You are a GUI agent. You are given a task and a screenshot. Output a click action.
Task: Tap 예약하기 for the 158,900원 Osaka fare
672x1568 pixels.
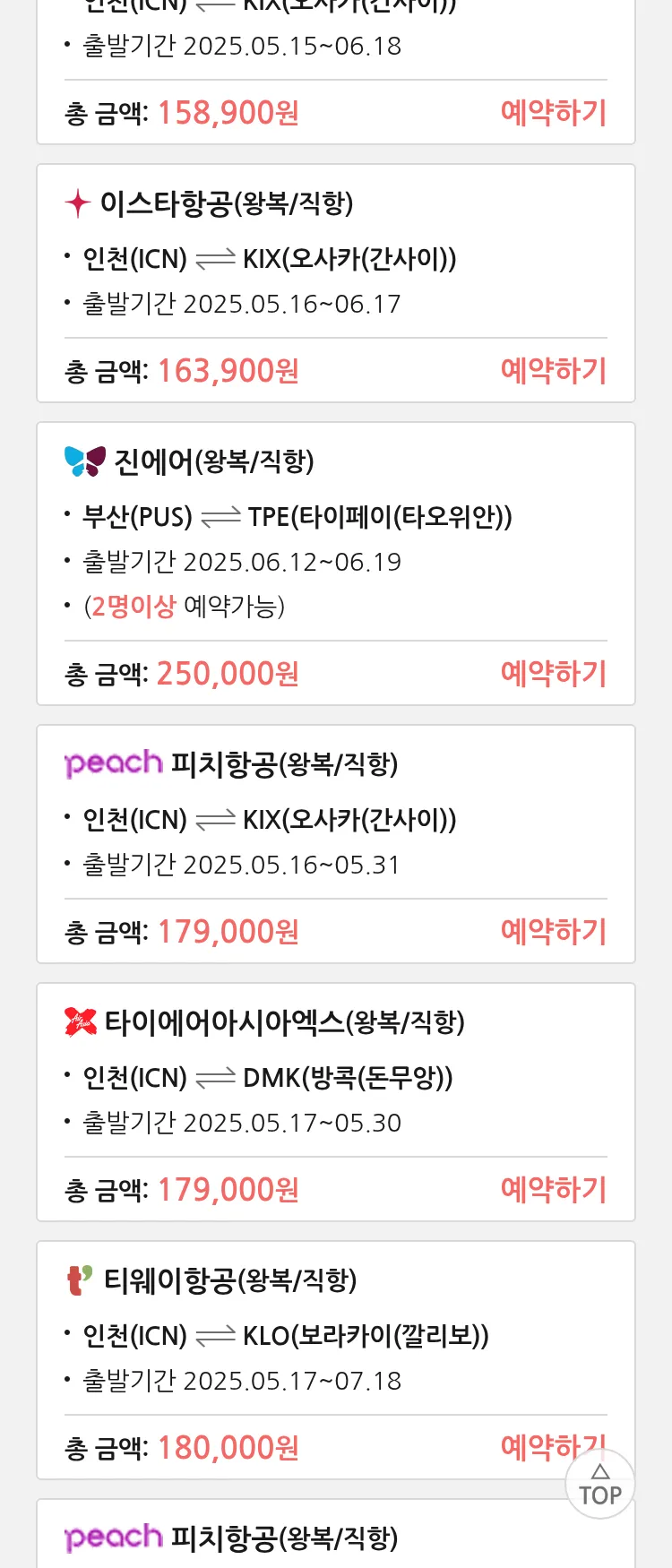[553, 113]
